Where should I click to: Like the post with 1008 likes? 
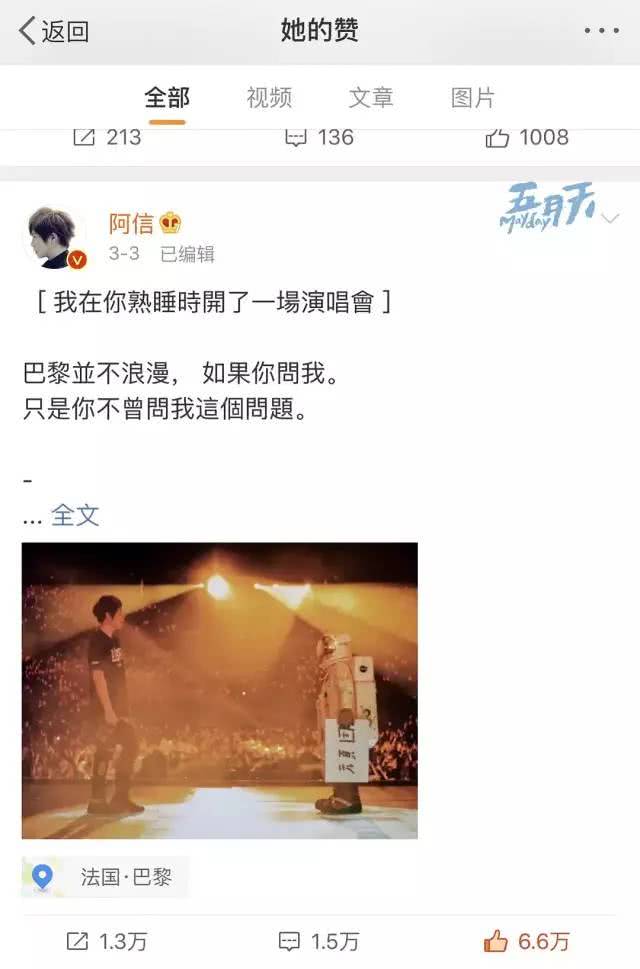(527, 138)
